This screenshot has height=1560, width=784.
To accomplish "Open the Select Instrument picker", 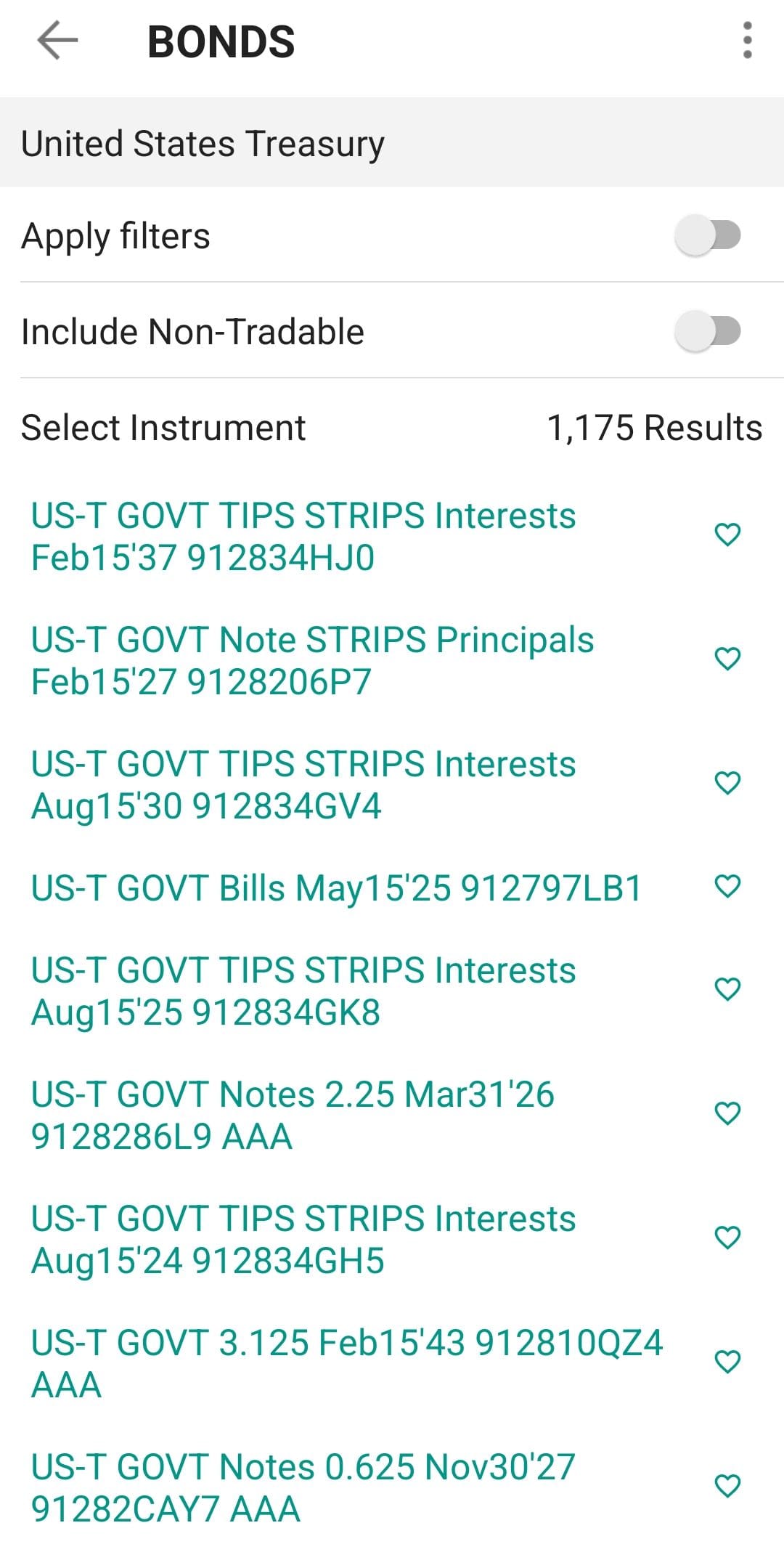I will point(163,428).
